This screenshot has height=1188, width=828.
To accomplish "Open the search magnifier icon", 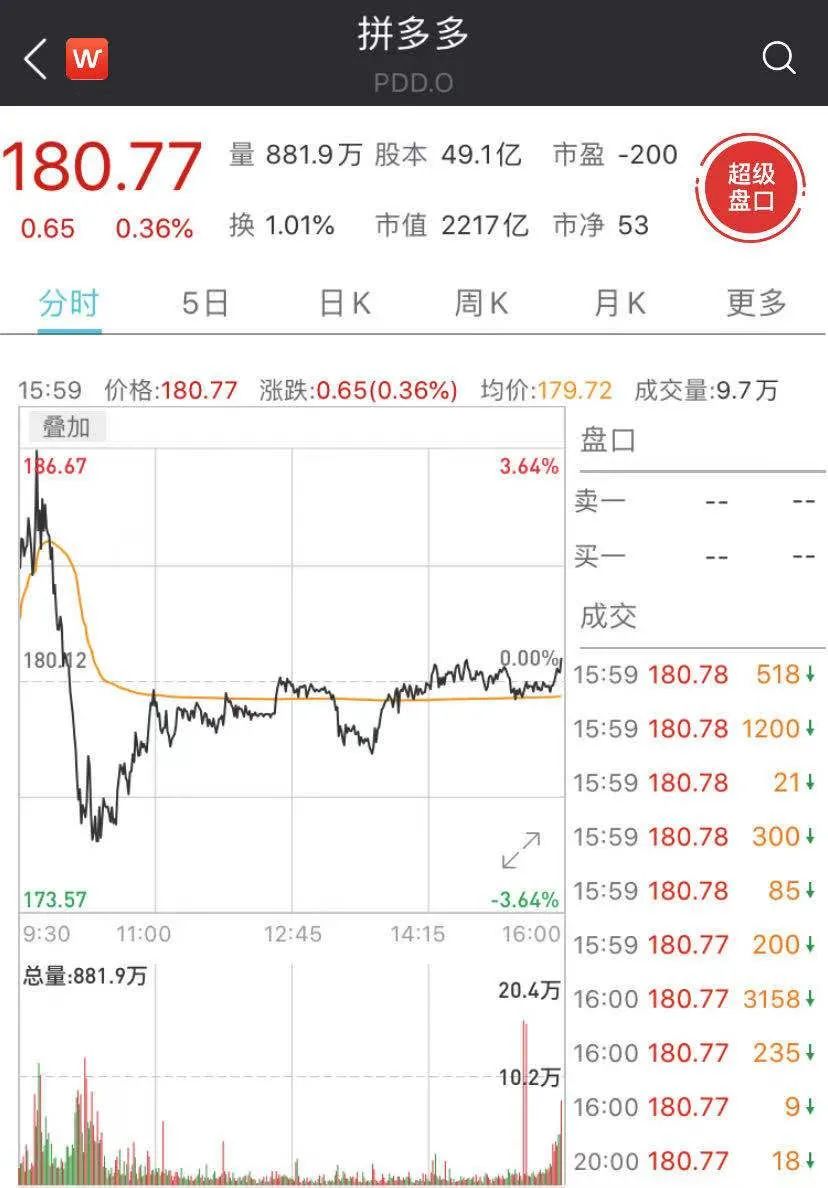I will click(778, 59).
